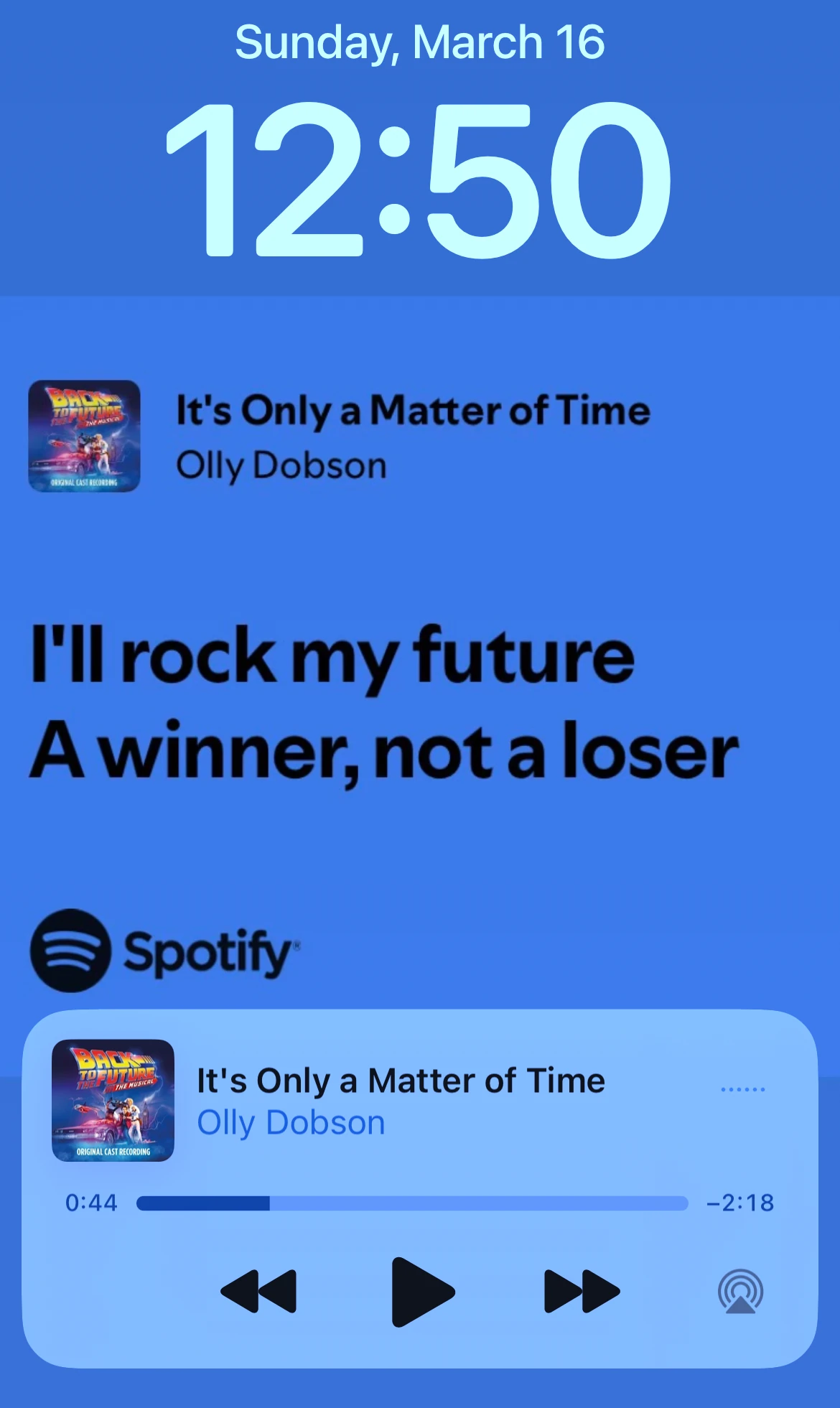Resume playback with the play button
This screenshot has height=1408, width=840.
click(422, 1292)
